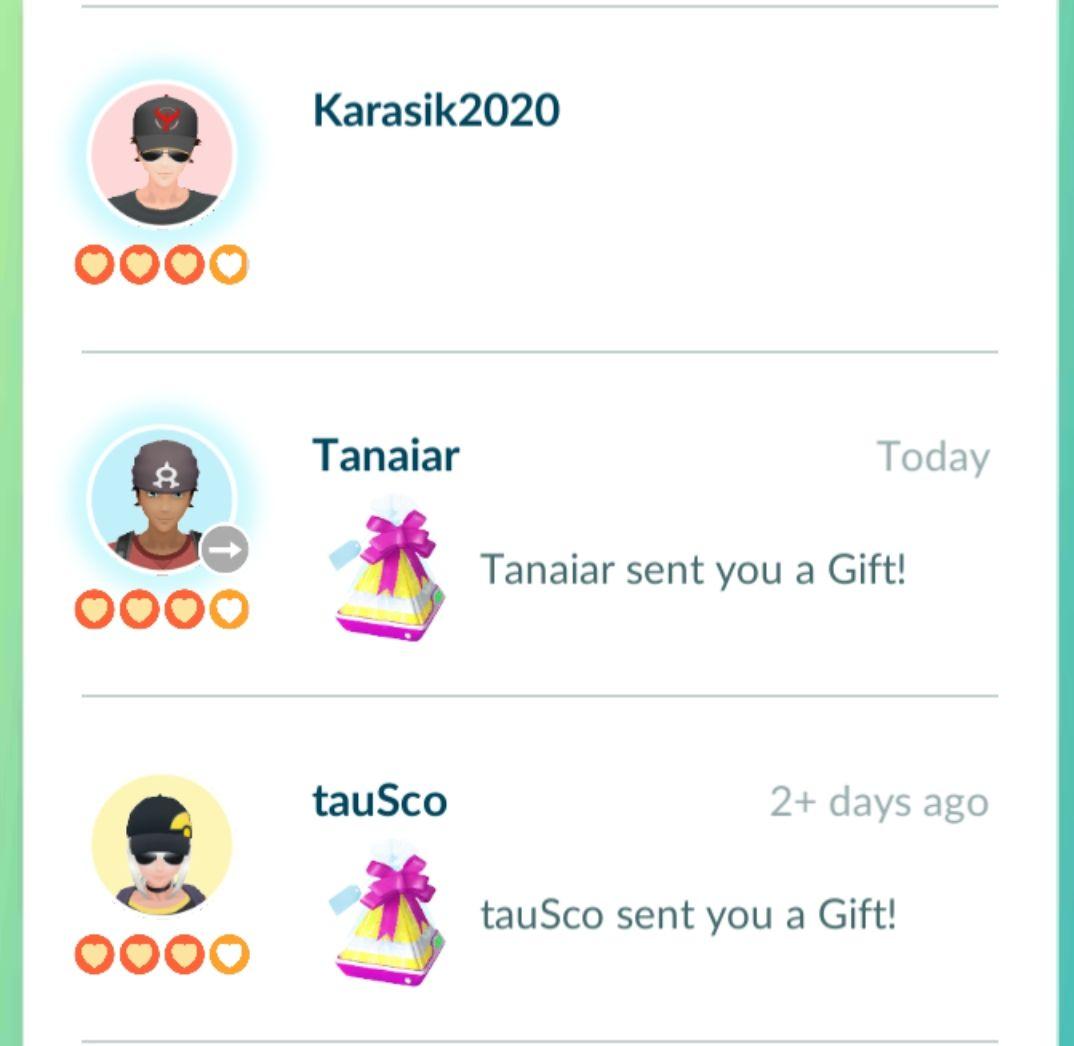Open tauSco's friend row

coord(380,801)
